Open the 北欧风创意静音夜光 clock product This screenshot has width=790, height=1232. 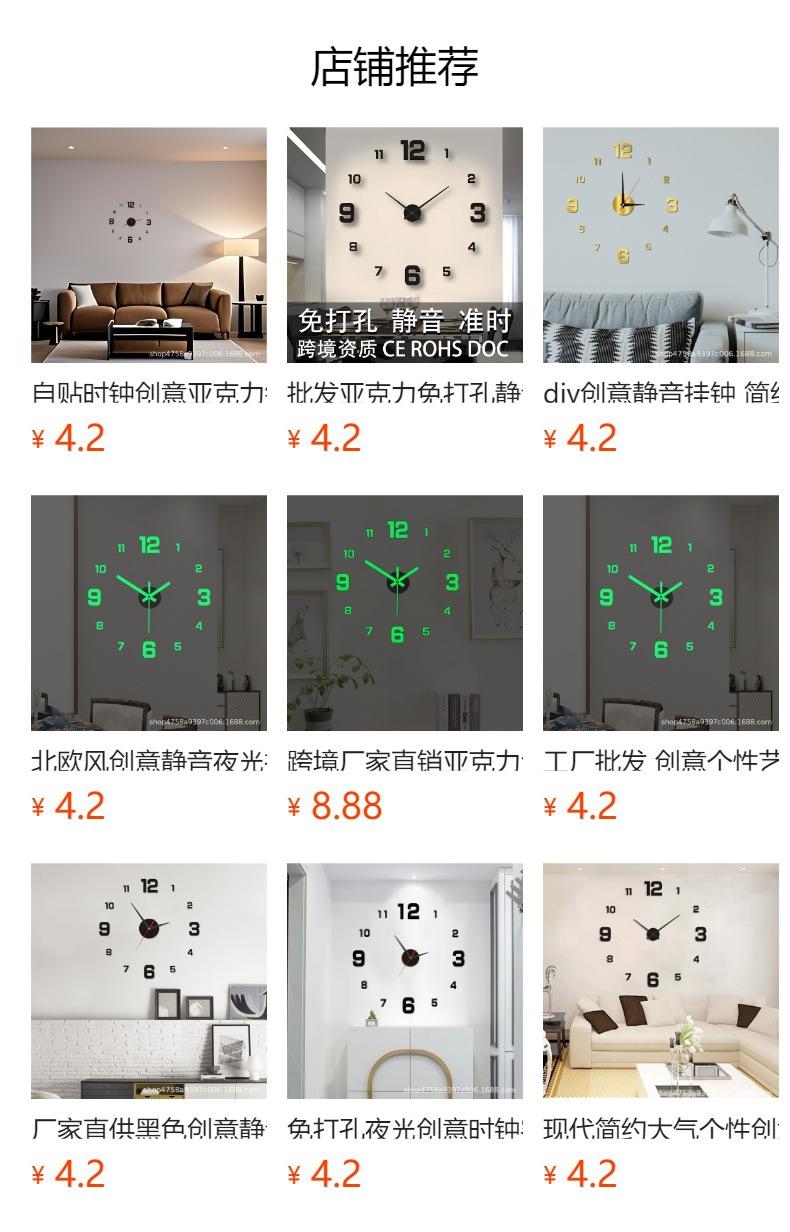pos(149,660)
